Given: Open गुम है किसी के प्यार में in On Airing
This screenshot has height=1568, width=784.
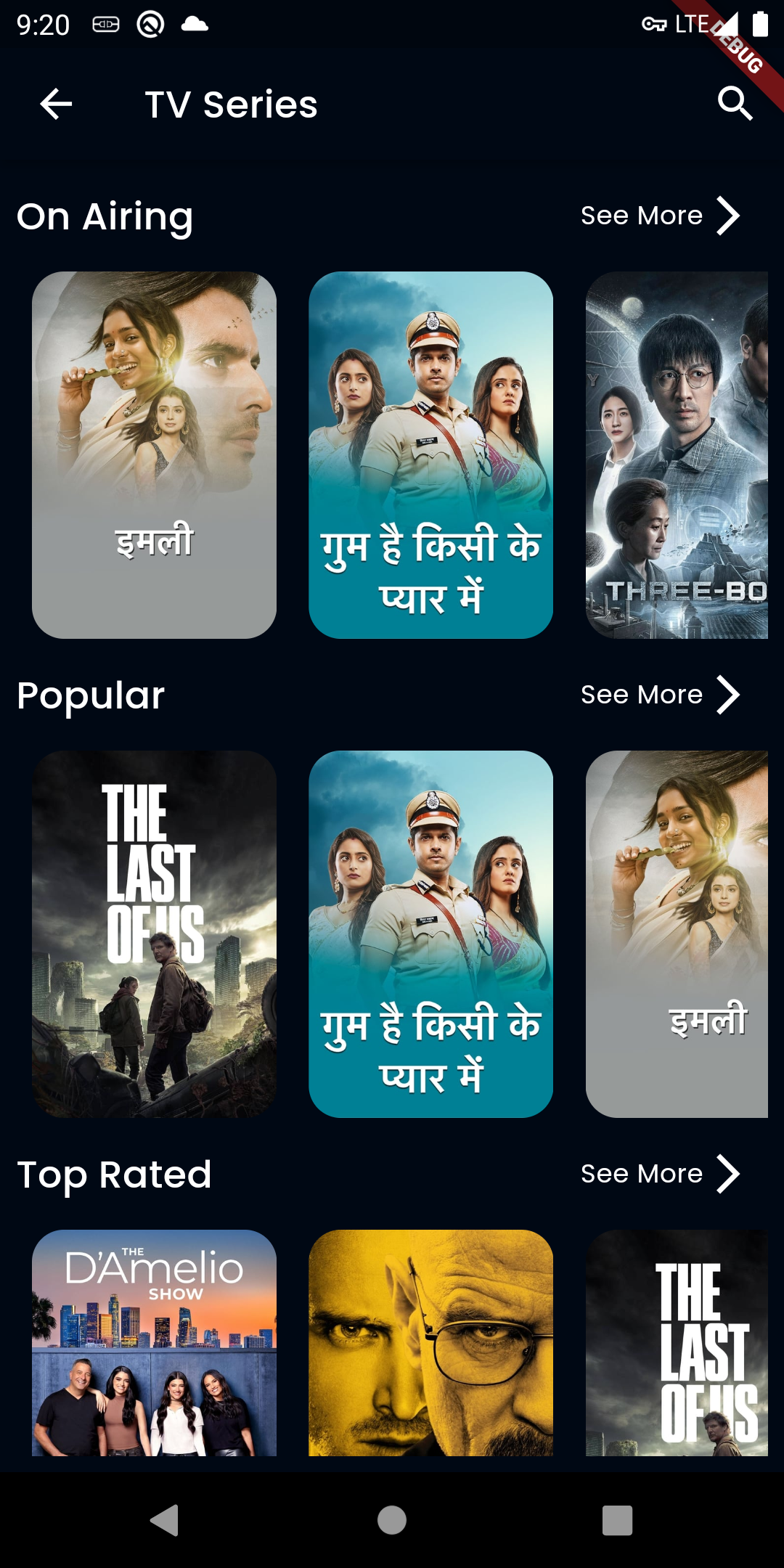Looking at the screenshot, I should 430,455.
